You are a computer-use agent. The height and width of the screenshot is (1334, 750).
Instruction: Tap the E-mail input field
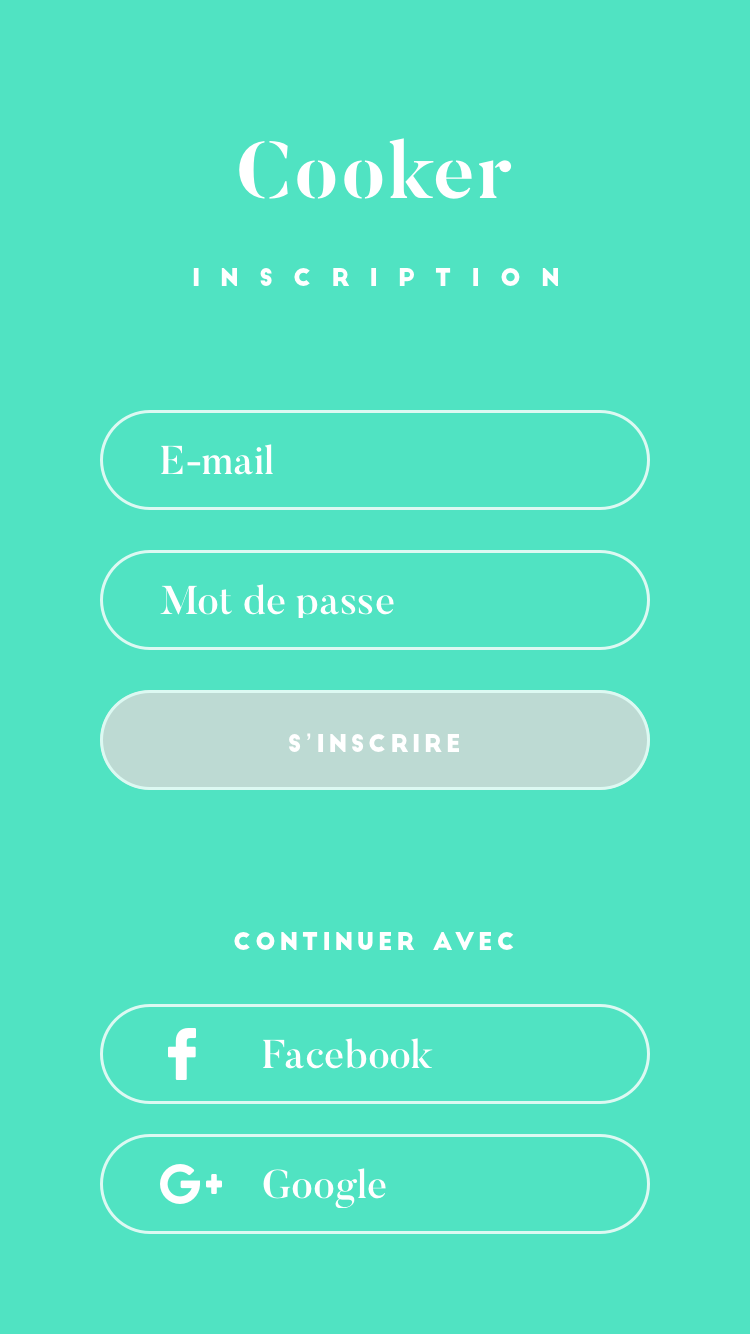pos(375,460)
